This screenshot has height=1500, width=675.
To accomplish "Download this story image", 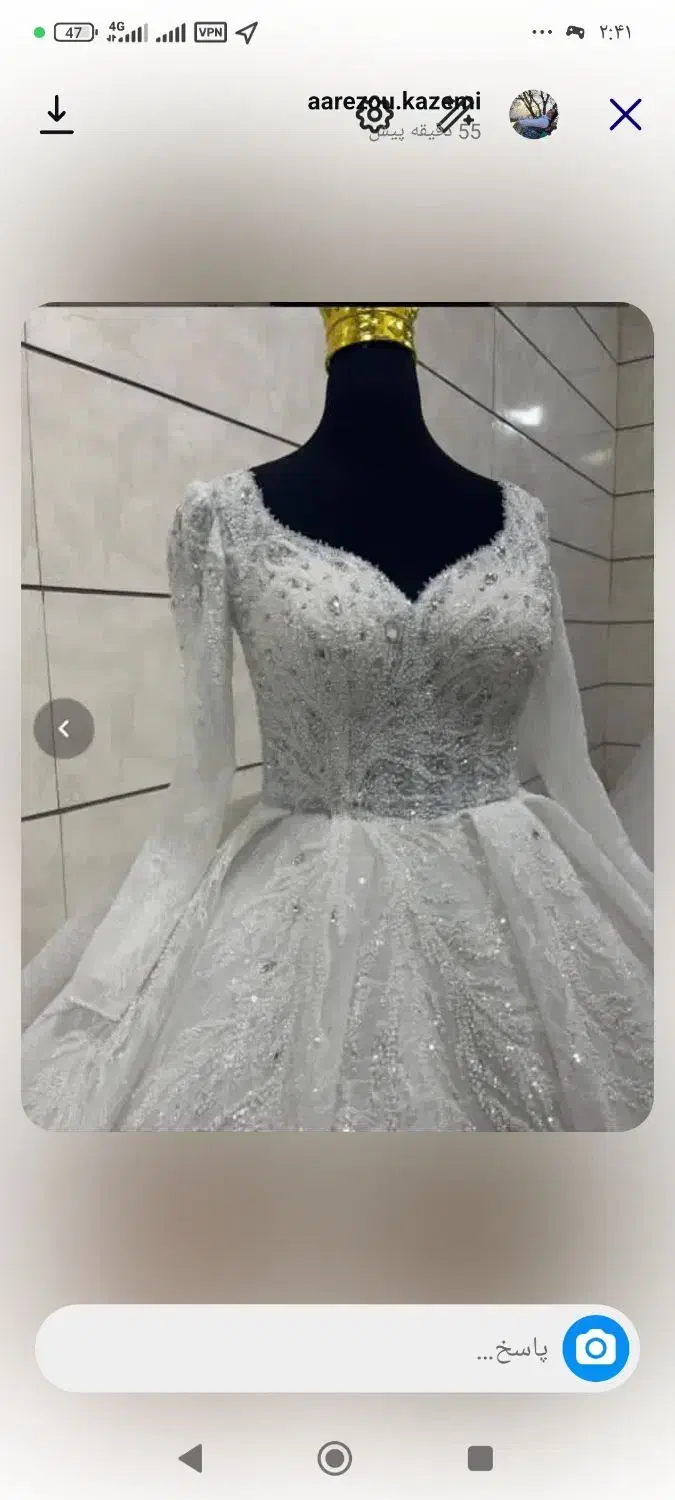I will coord(57,115).
